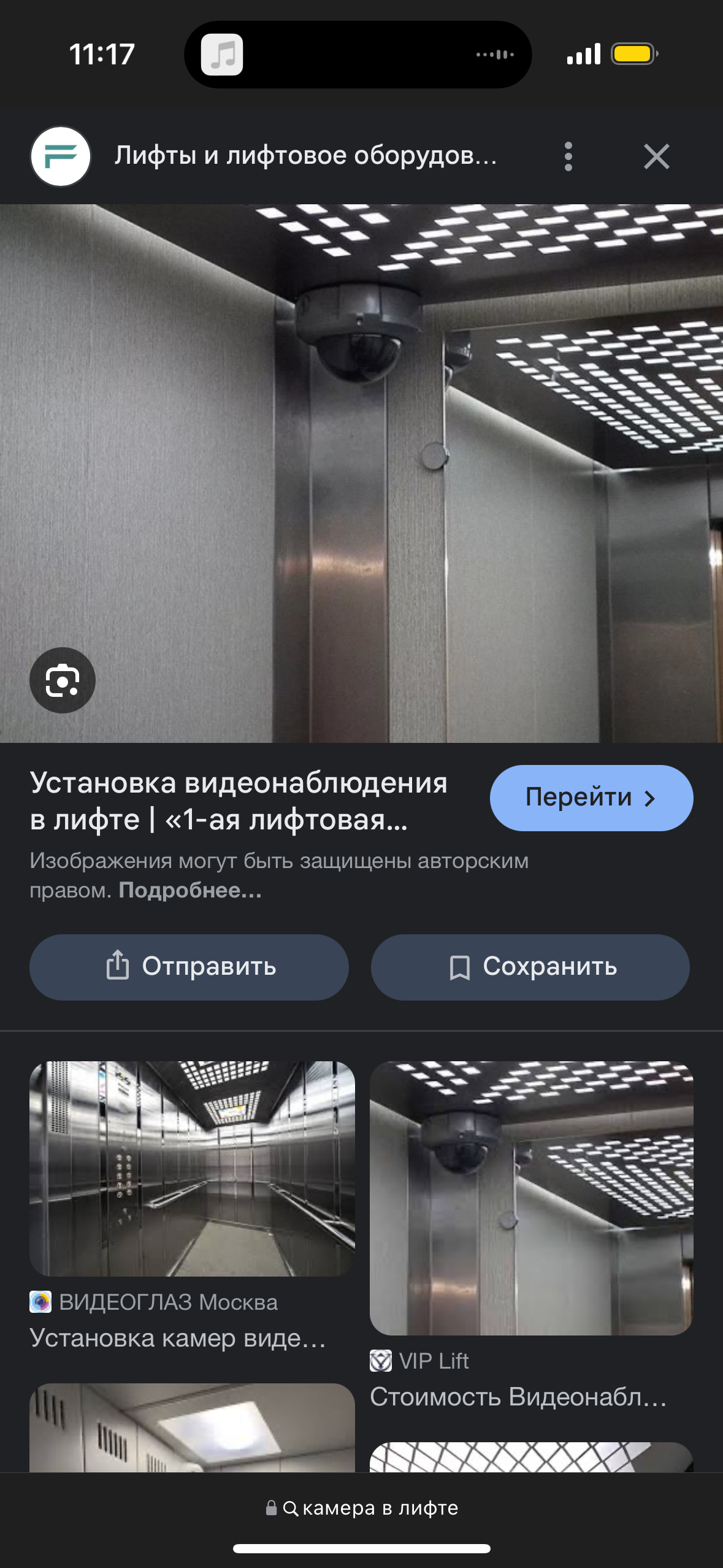Open the three-dot overflow menu
723x1568 pixels.
(x=568, y=156)
